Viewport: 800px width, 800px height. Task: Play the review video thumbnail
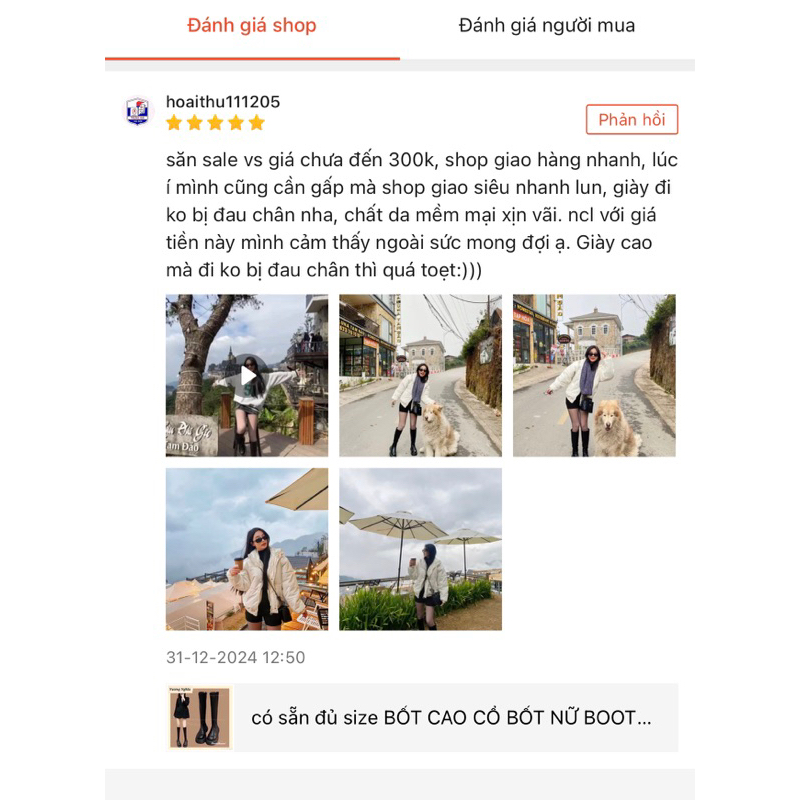point(247,376)
